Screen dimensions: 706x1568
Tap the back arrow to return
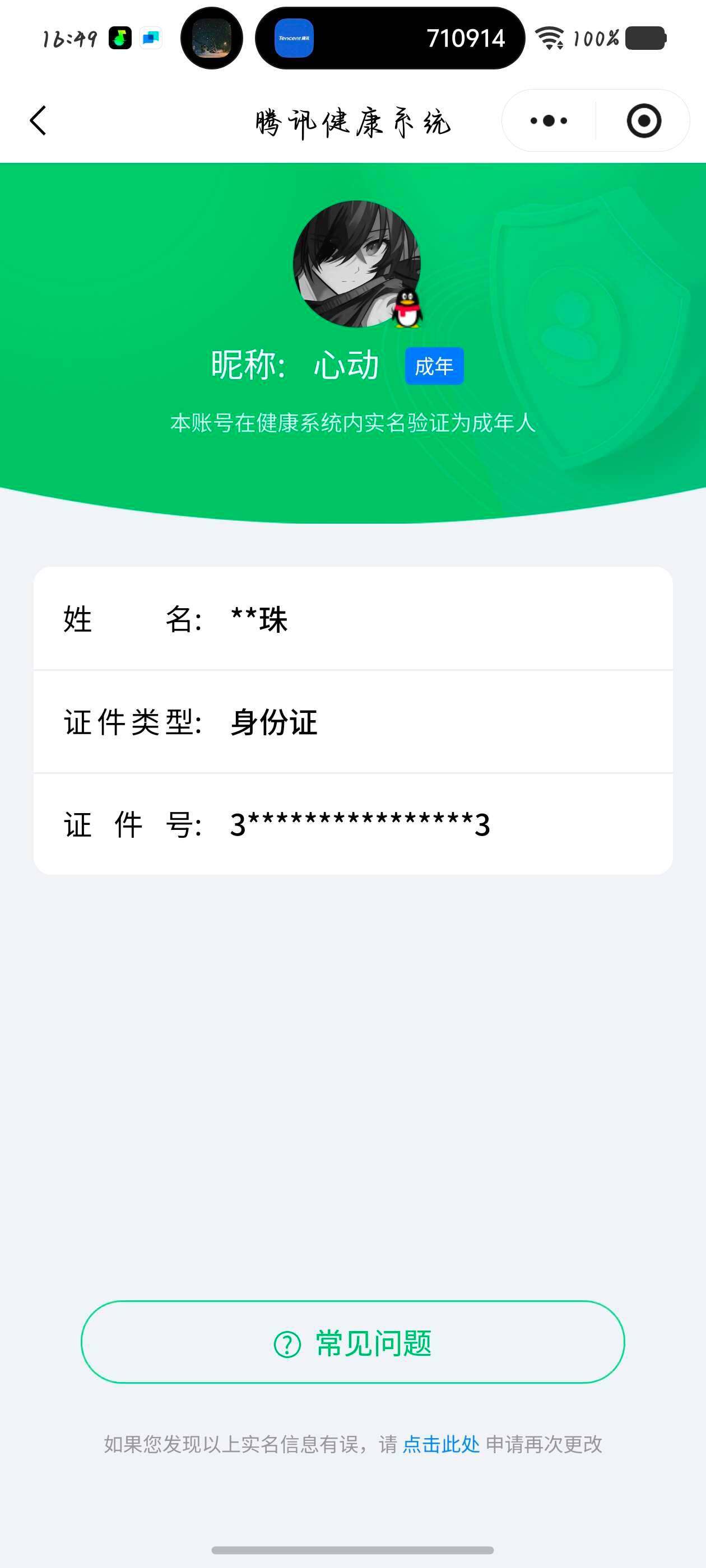point(38,120)
